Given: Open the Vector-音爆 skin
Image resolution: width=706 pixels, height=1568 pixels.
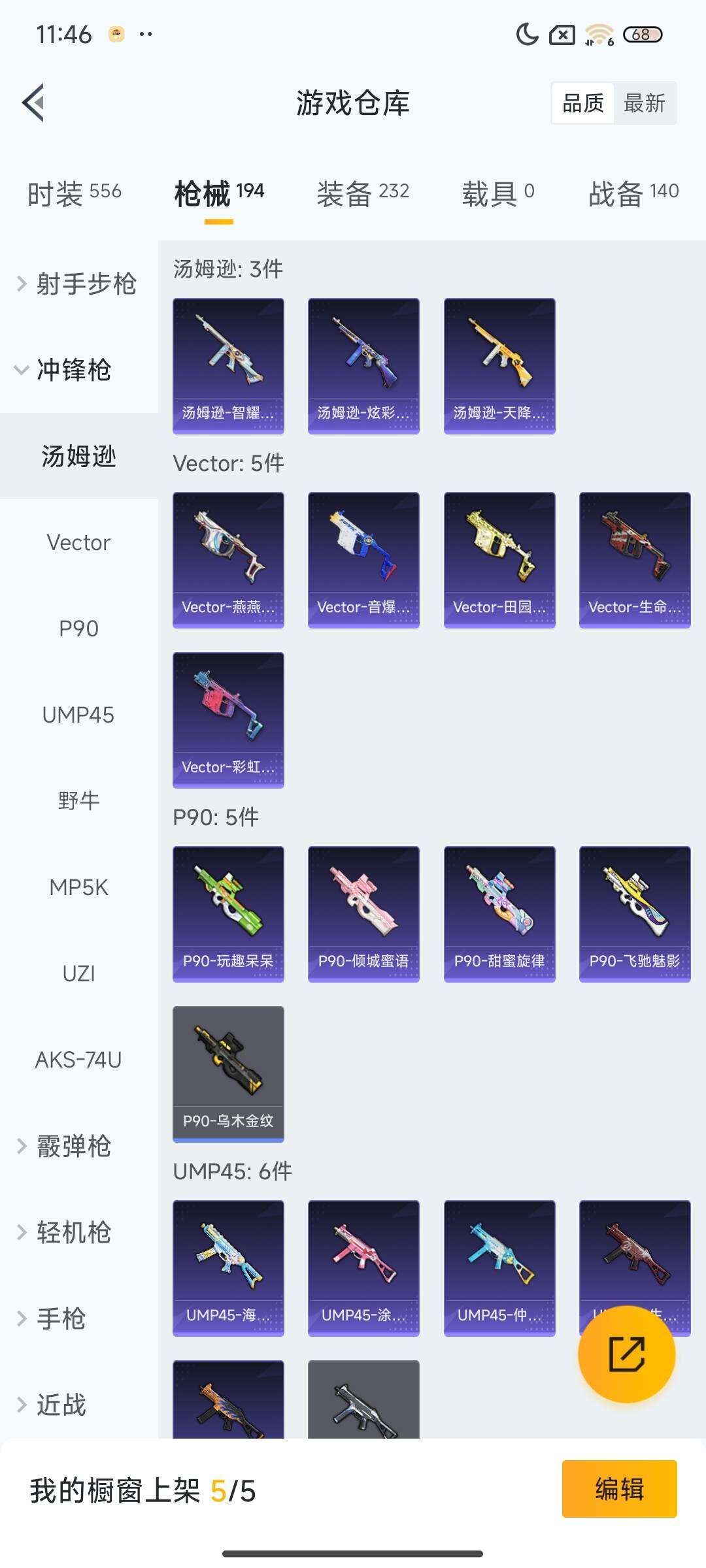Looking at the screenshot, I should pyautogui.click(x=363, y=559).
